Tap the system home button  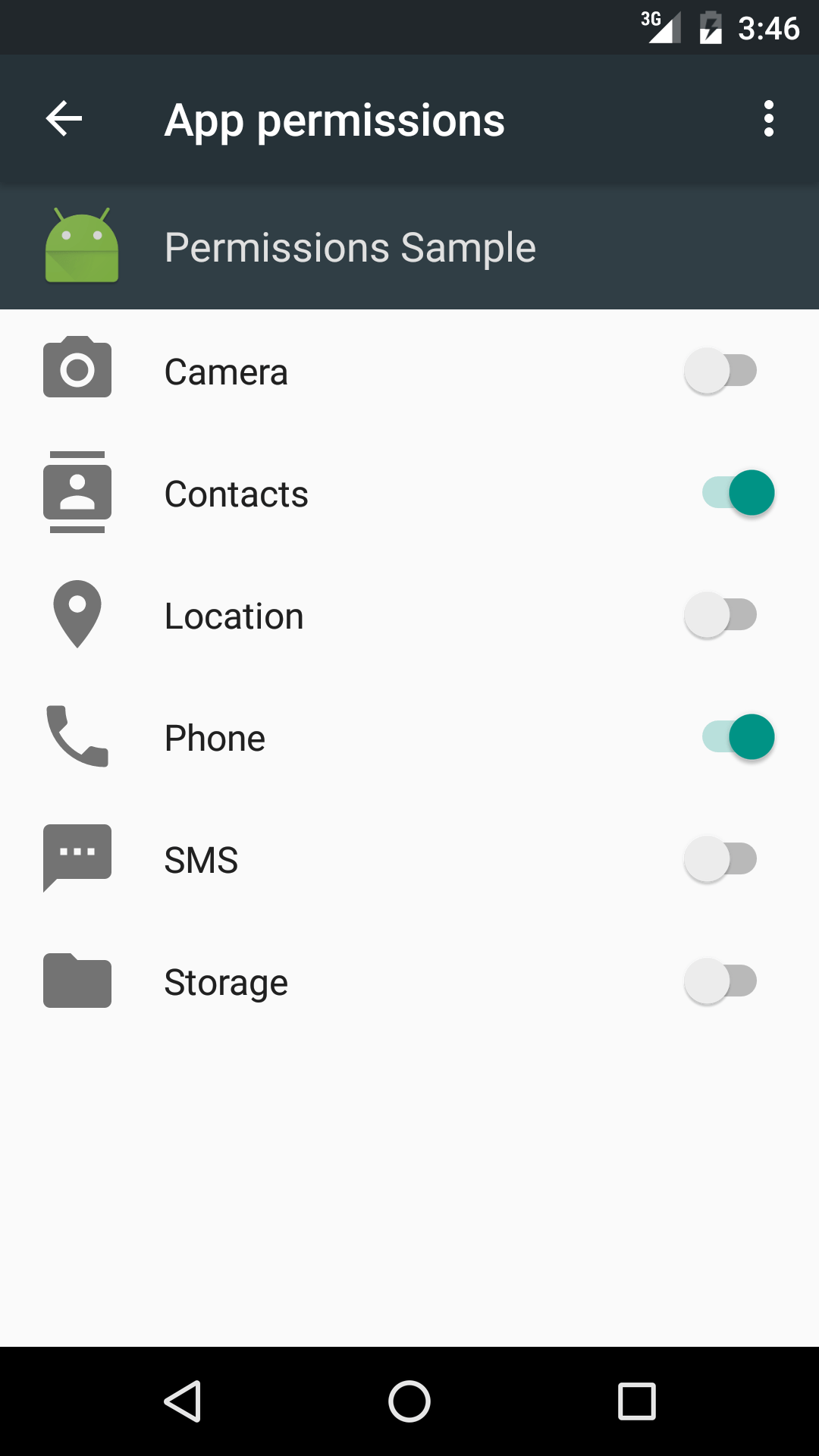point(409,1401)
